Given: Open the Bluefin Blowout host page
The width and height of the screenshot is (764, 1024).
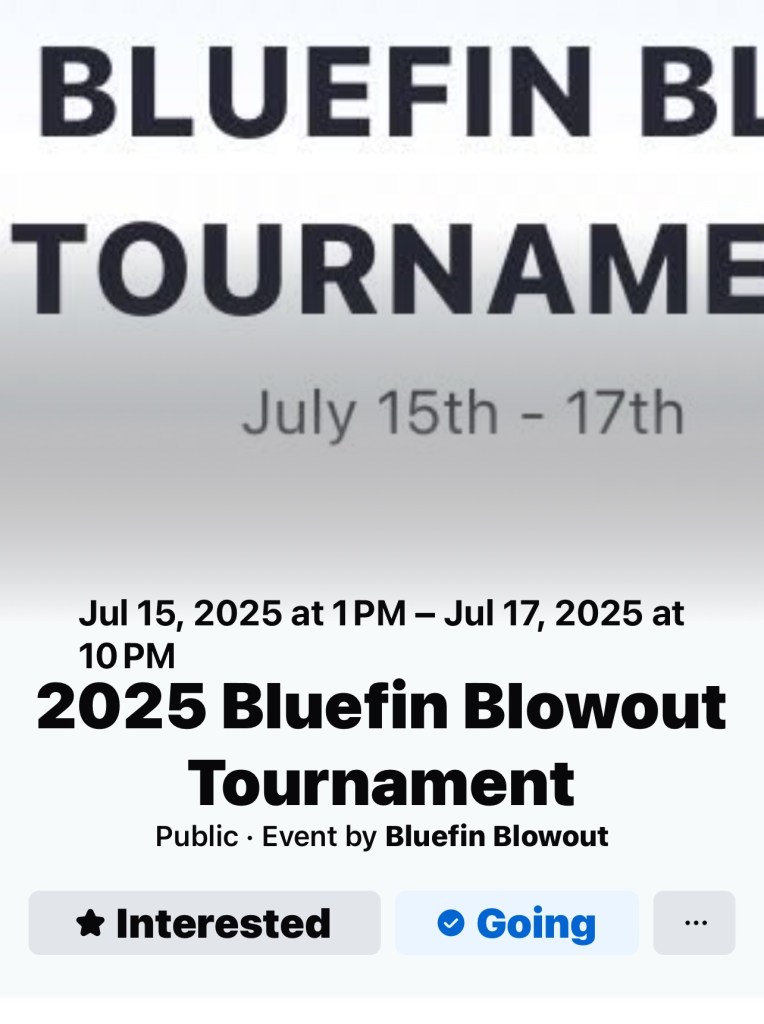Looking at the screenshot, I should coord(496,836).
